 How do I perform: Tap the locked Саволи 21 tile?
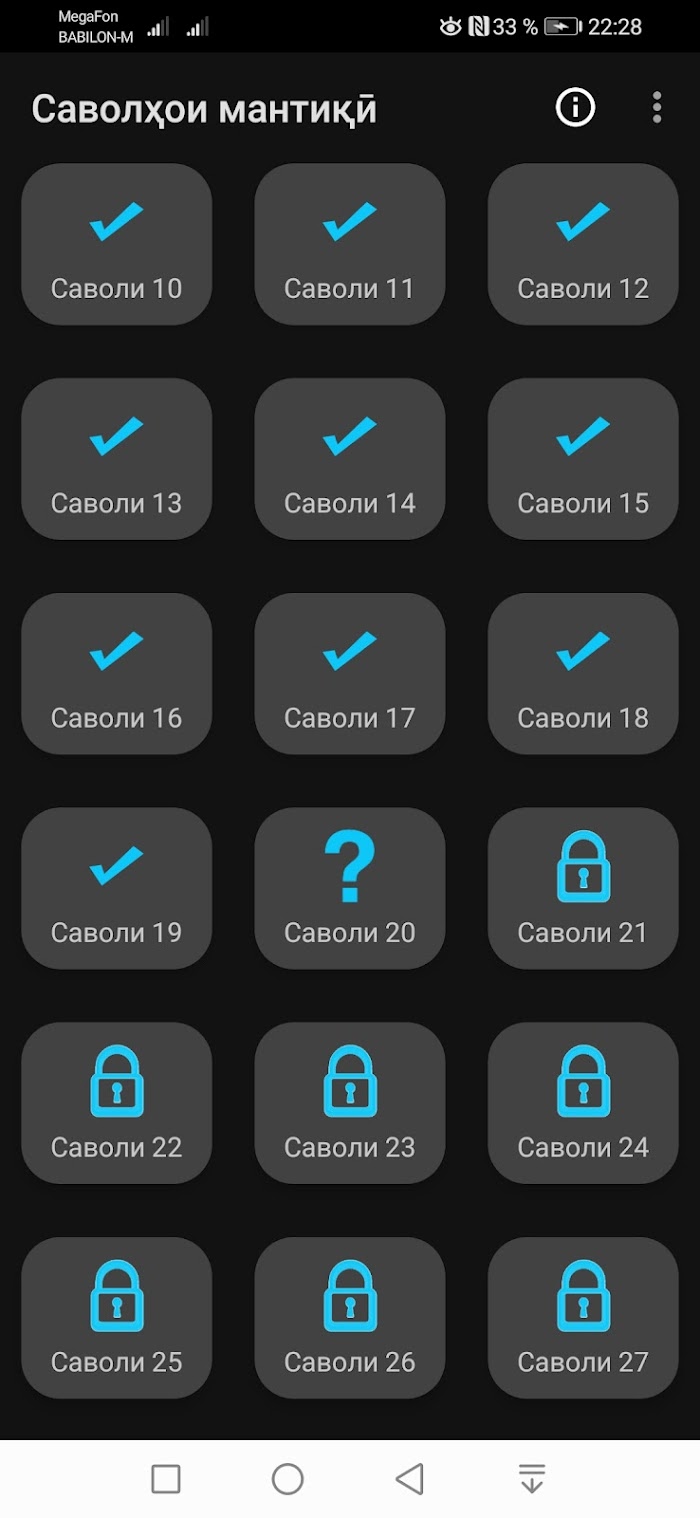[x=583, y=888]
